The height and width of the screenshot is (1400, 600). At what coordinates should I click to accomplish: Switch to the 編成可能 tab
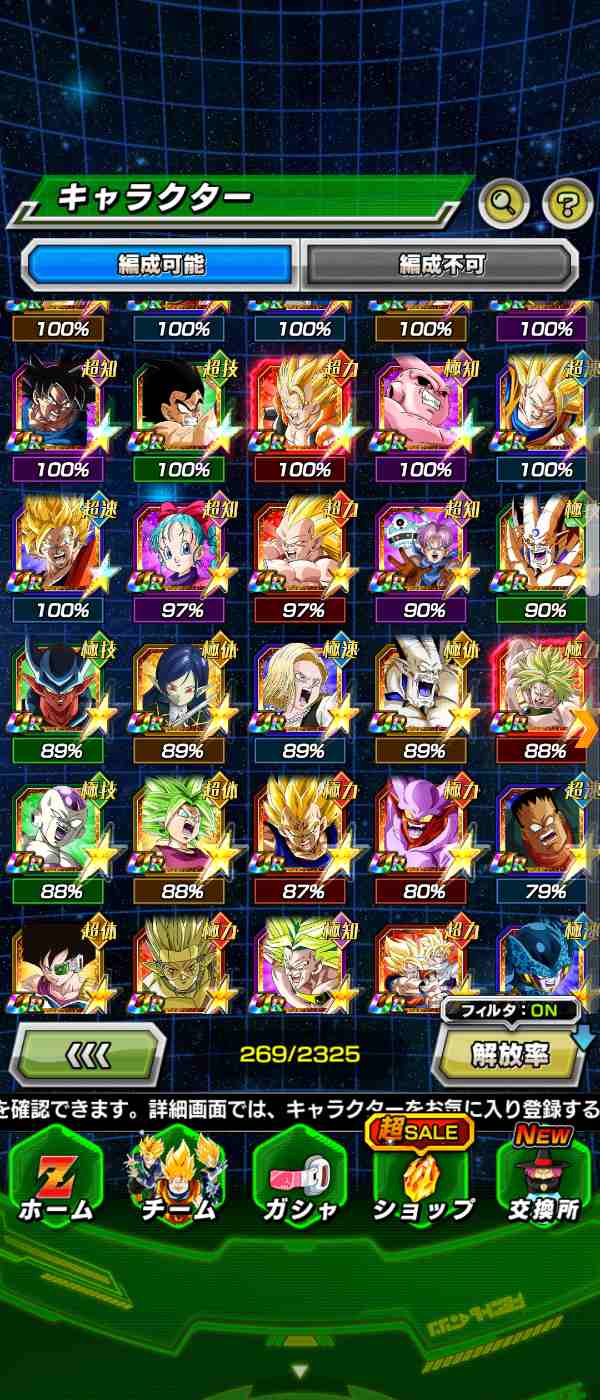click(161, 264)
